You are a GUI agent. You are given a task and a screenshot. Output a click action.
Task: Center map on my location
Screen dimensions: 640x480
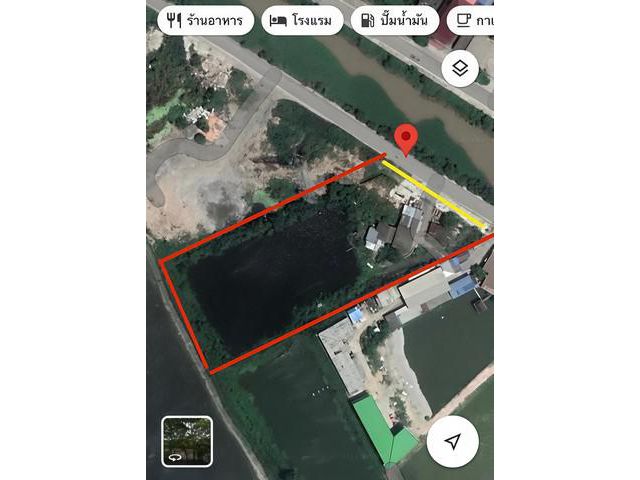point(453,441)
